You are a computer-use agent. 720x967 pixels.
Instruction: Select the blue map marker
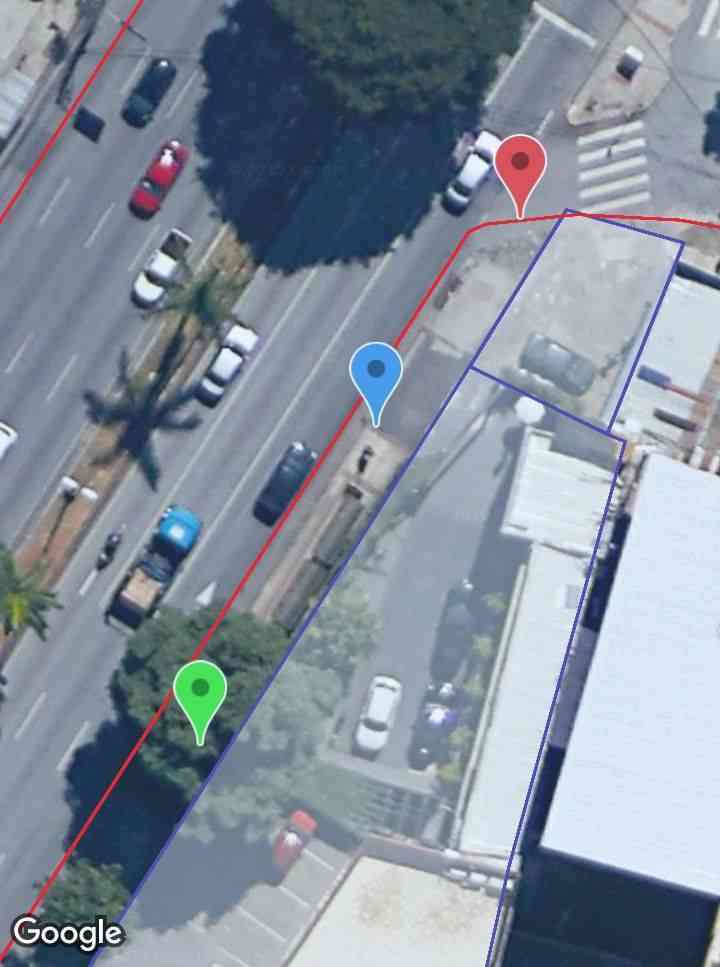click(x=376, y=374)
